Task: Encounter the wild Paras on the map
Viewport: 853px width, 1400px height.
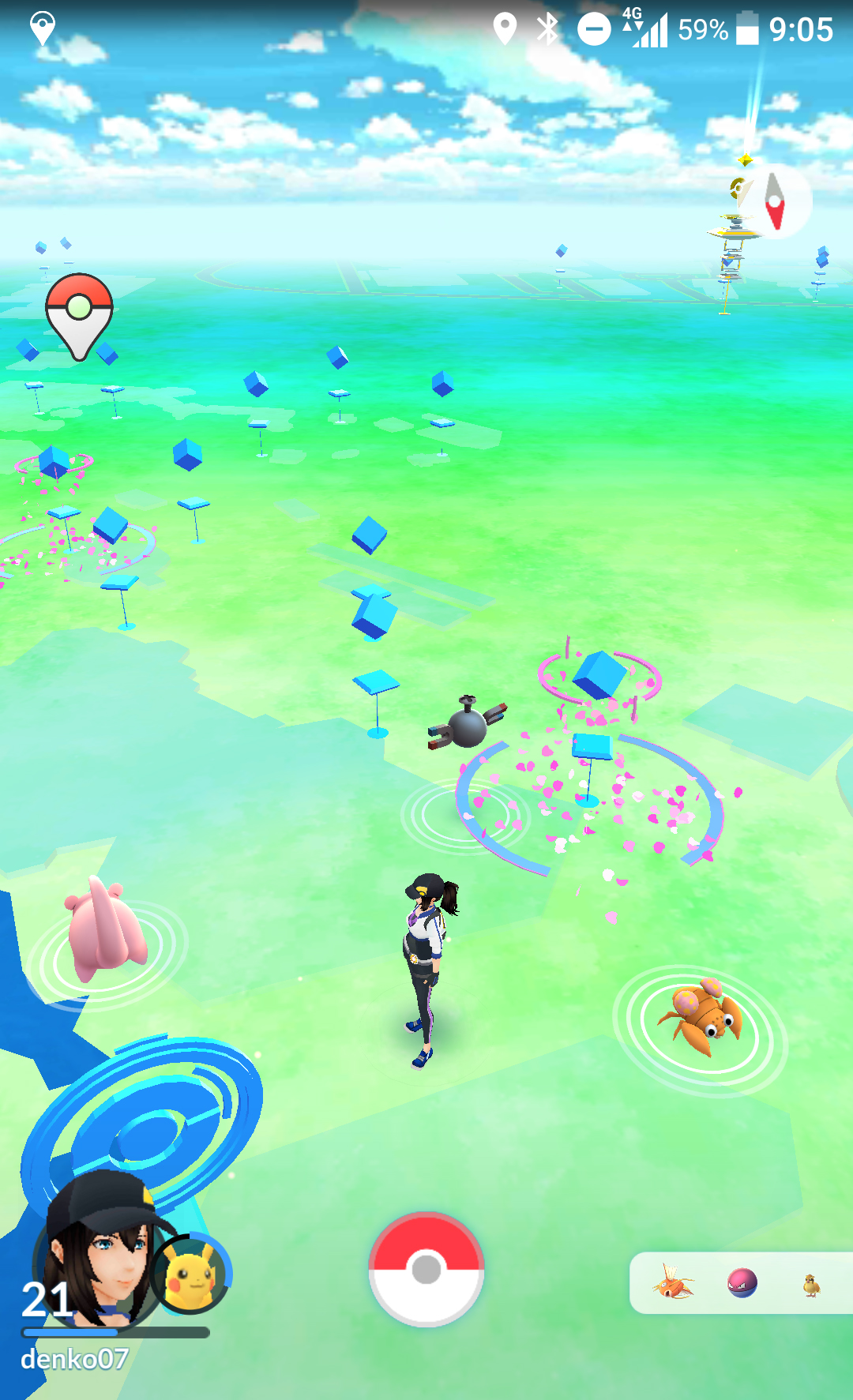Action: coord(701,1015)
